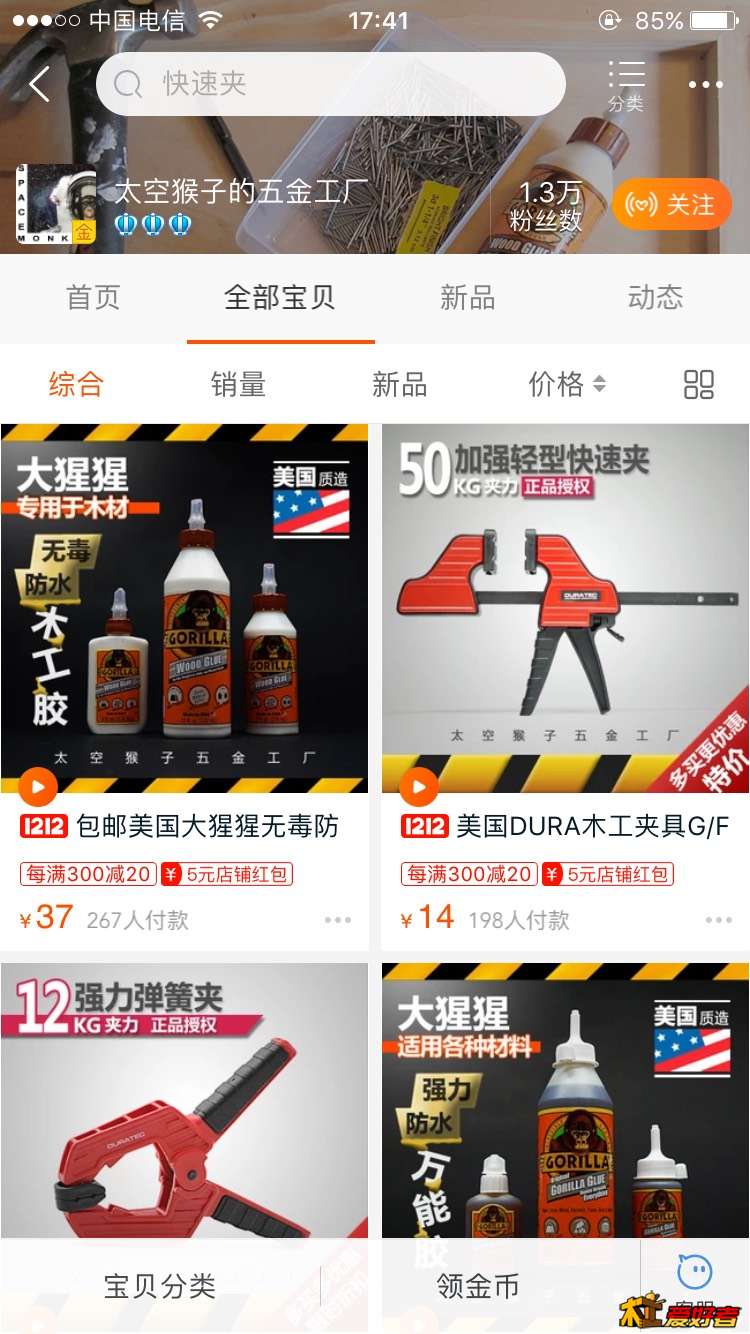Open more options for the ¥14 item
This screenshot has width=750, height=1334.
coord(718,920)
